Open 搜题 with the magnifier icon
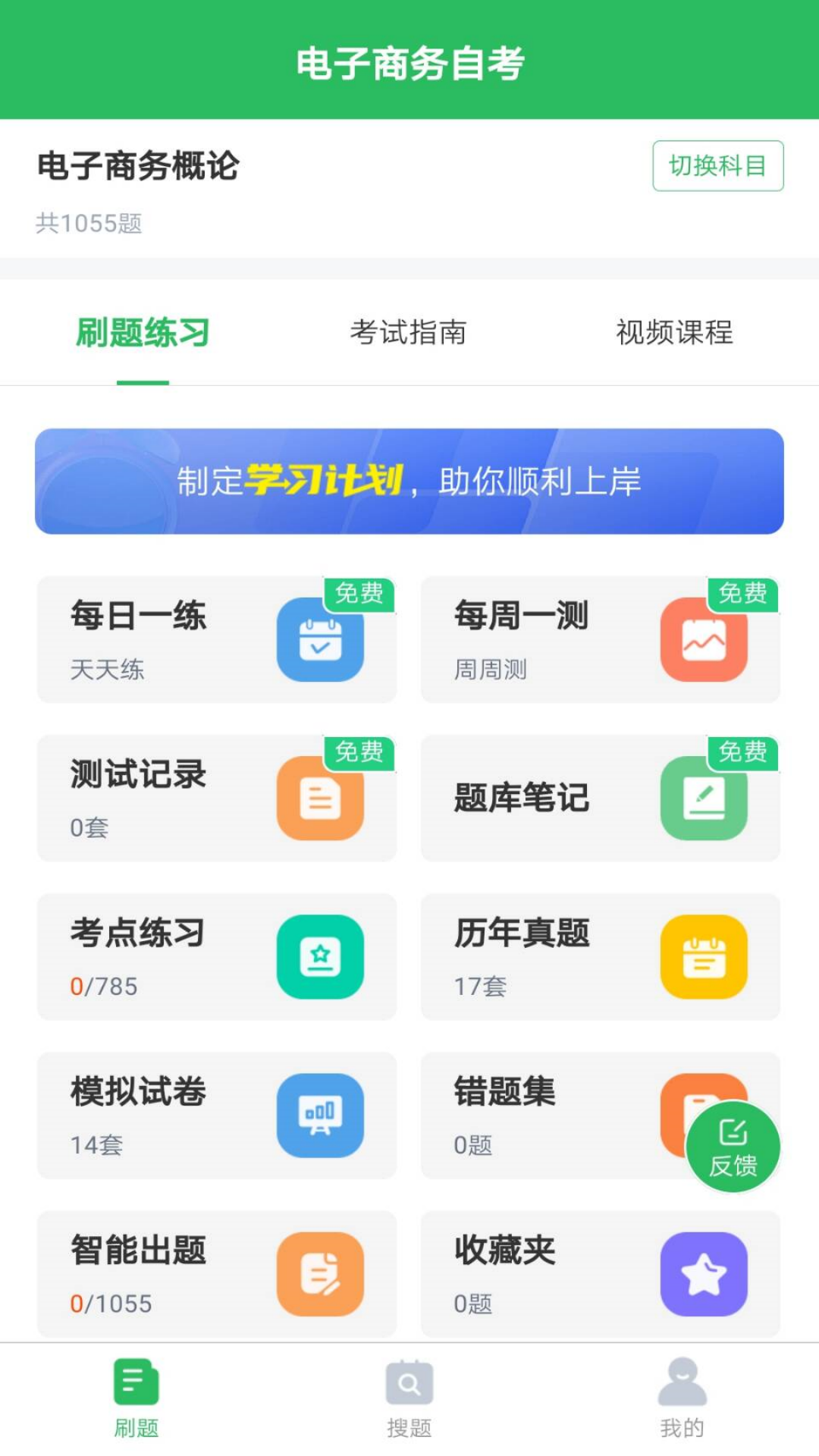 tap(409, 1403)
